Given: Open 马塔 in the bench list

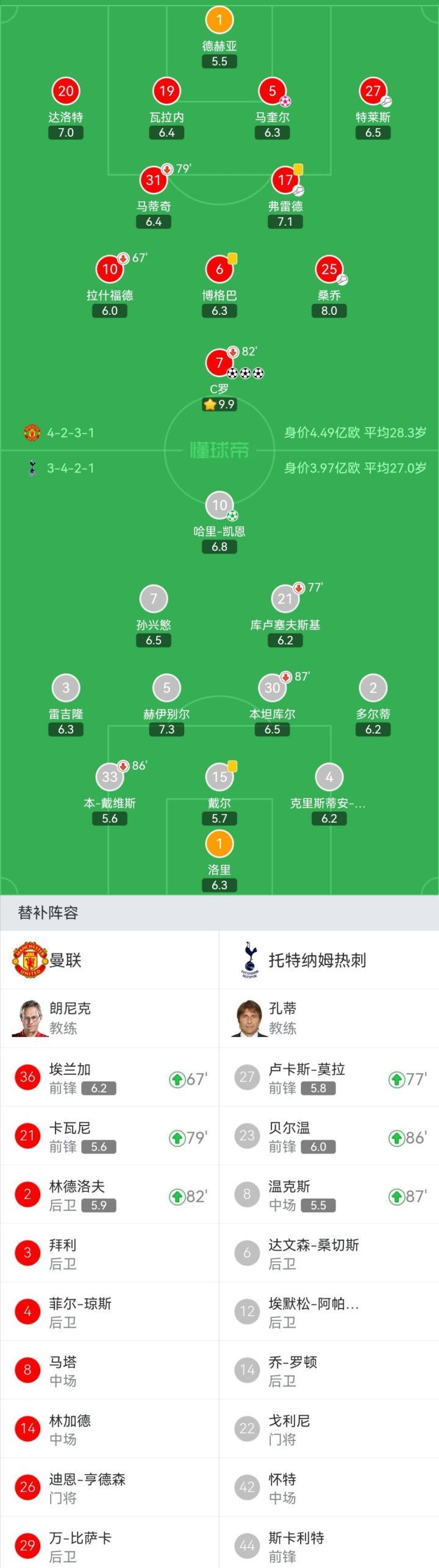Looking at the screenshot, I should pyautogui.click(x=110, y=1370).
